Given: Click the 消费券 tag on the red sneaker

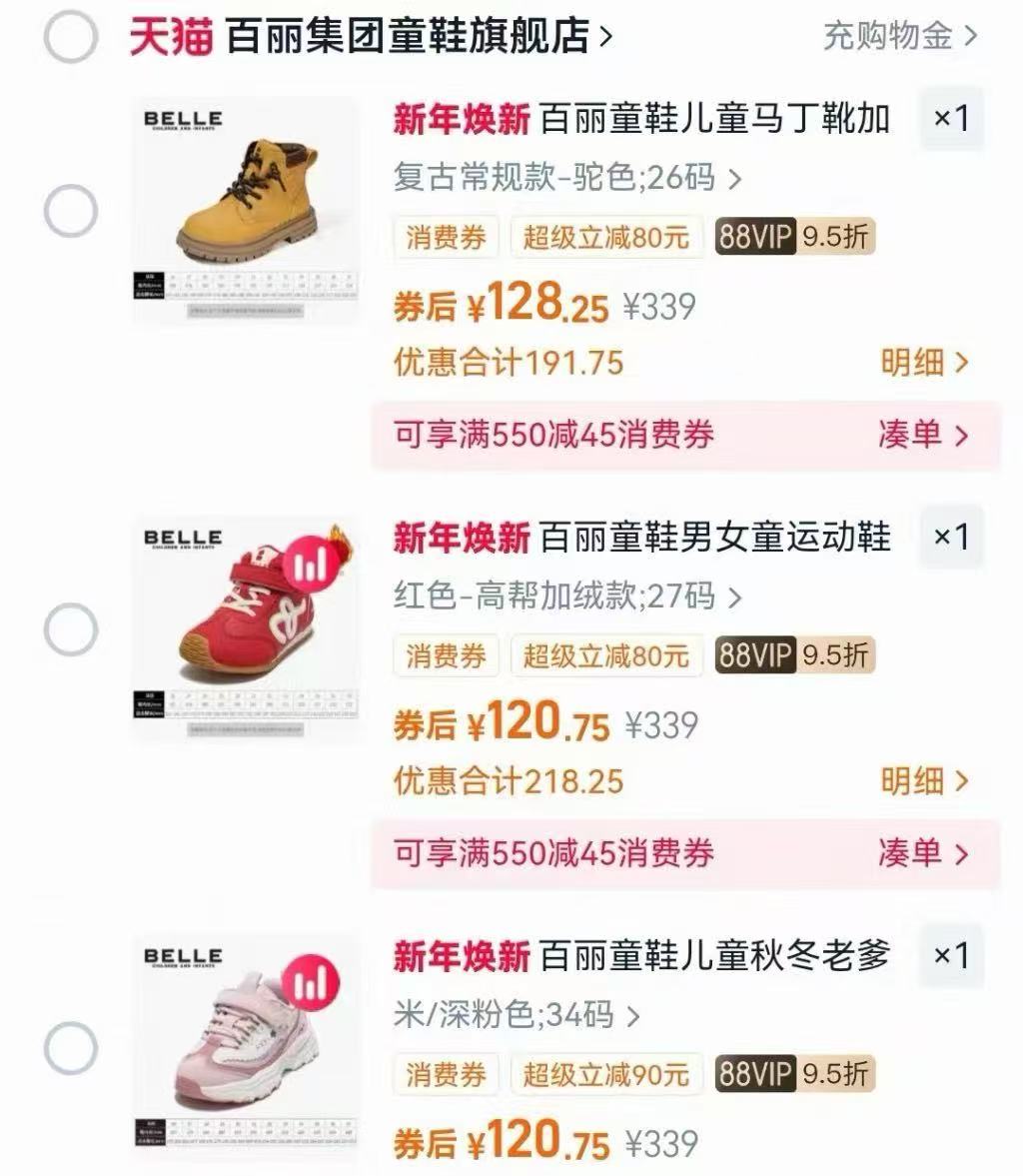Looking at the screenshot, I should pos(446,655).
